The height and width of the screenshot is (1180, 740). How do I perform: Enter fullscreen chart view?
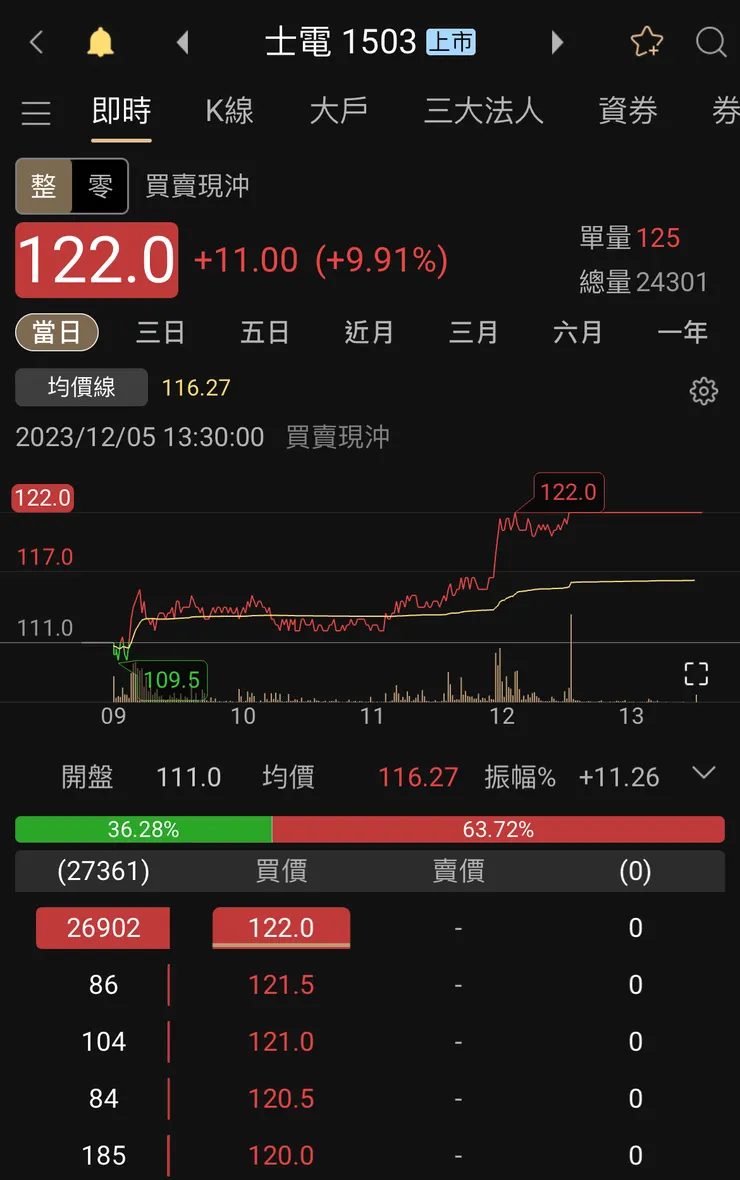click(x=695, y=673)
